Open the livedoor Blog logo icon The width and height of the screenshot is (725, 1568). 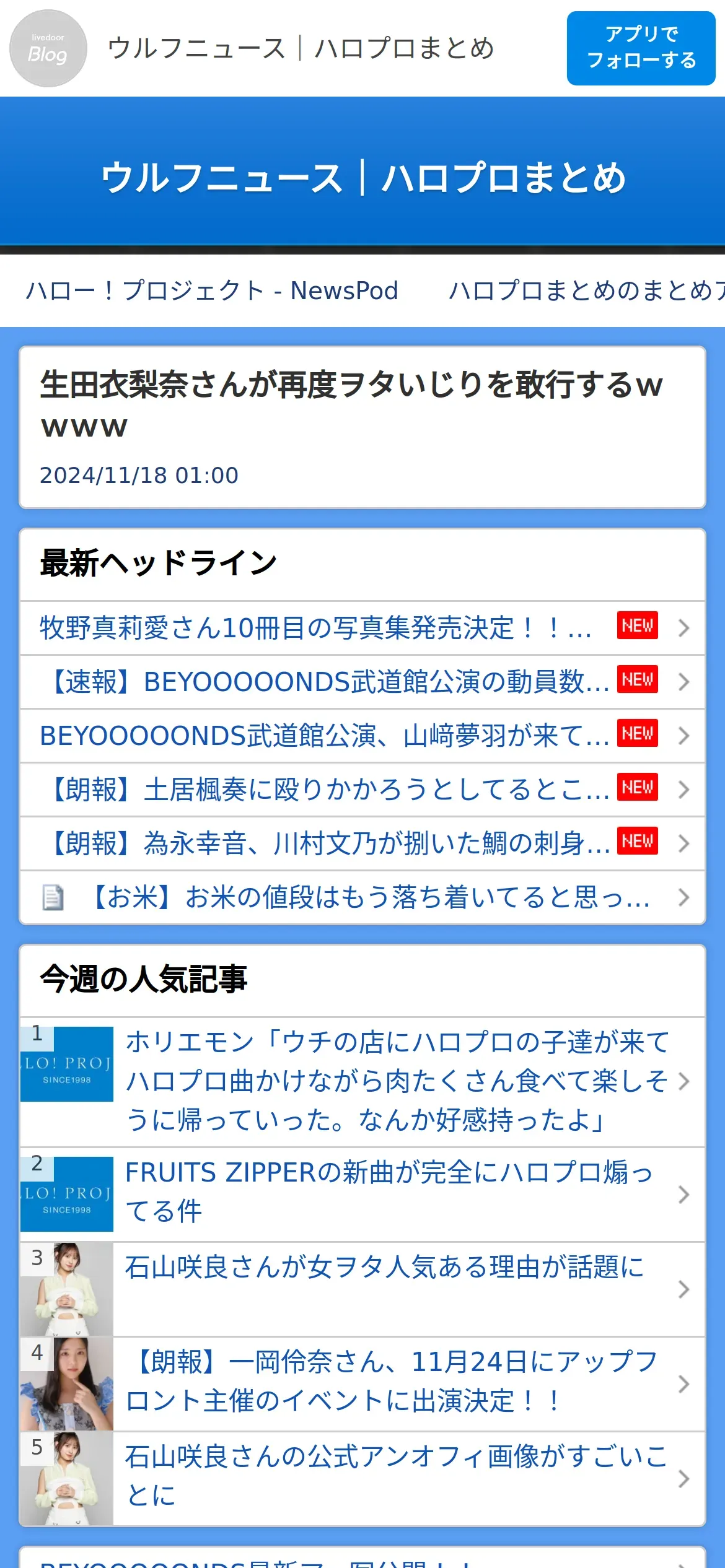click(x=48, y=48)
